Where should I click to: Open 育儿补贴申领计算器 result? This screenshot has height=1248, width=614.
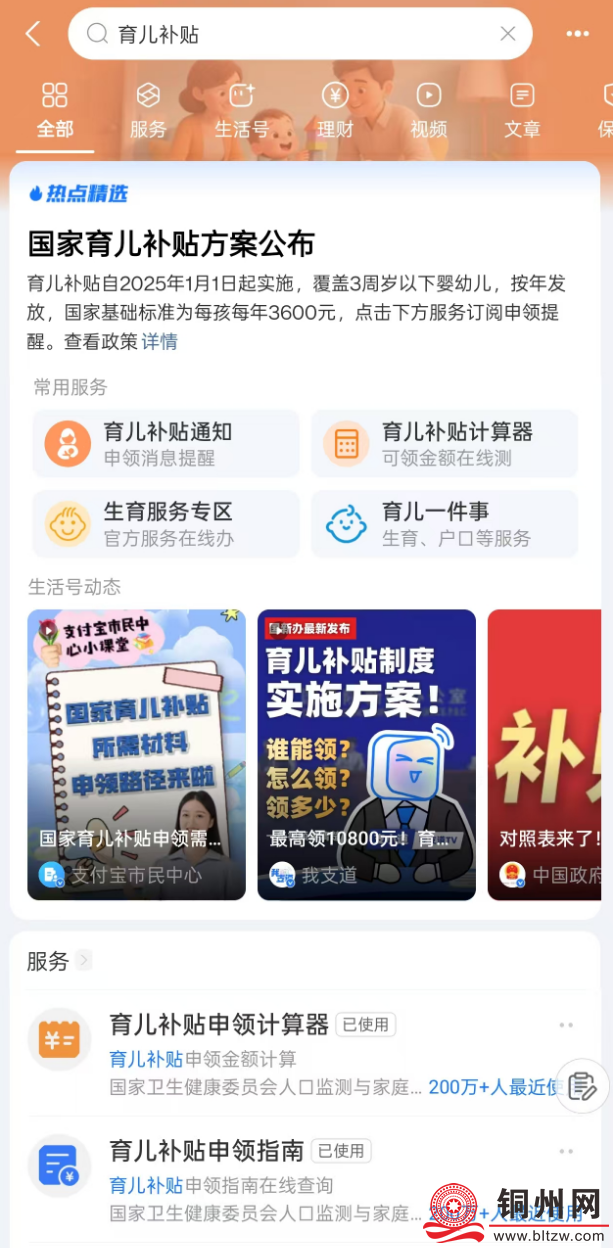(219, 1025)
